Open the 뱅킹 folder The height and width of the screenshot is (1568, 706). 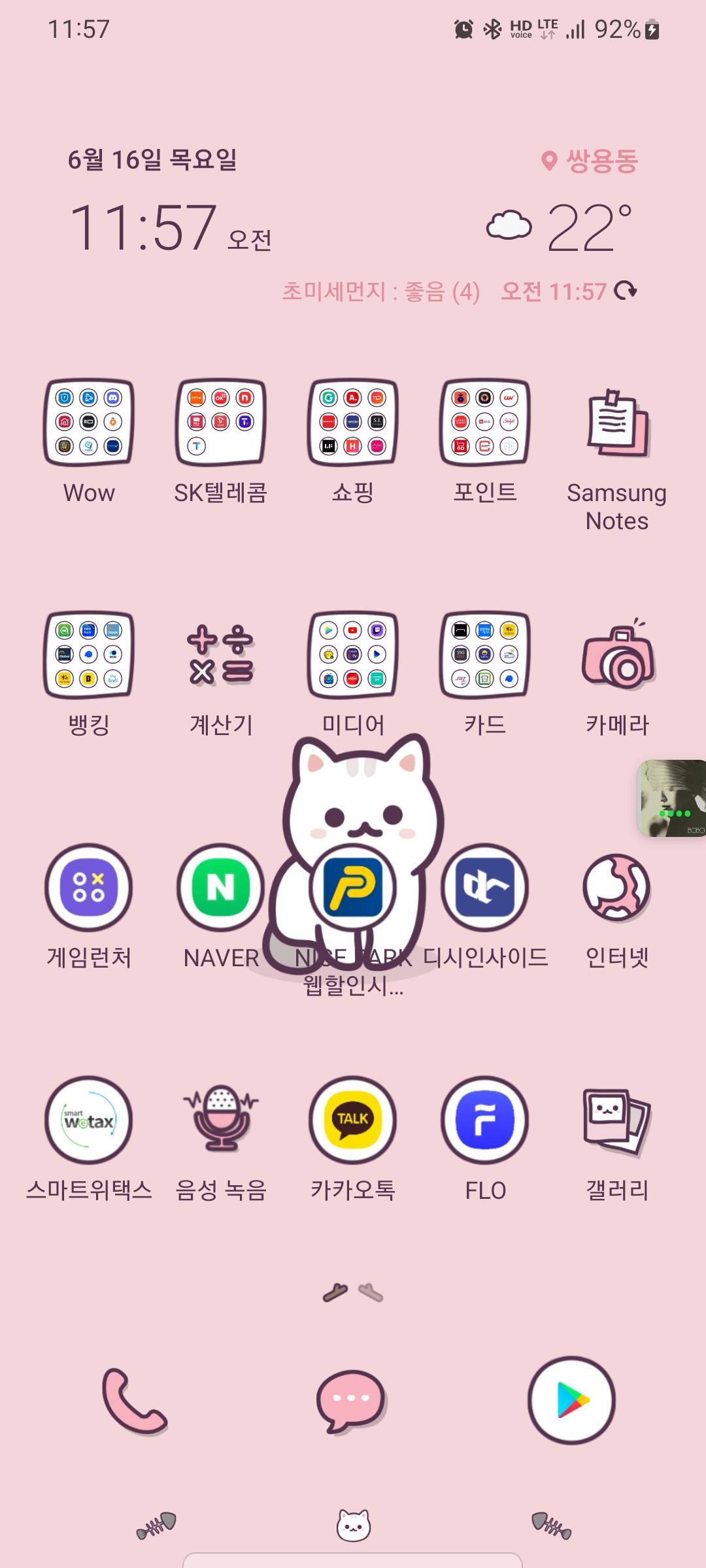pos(89,655)
